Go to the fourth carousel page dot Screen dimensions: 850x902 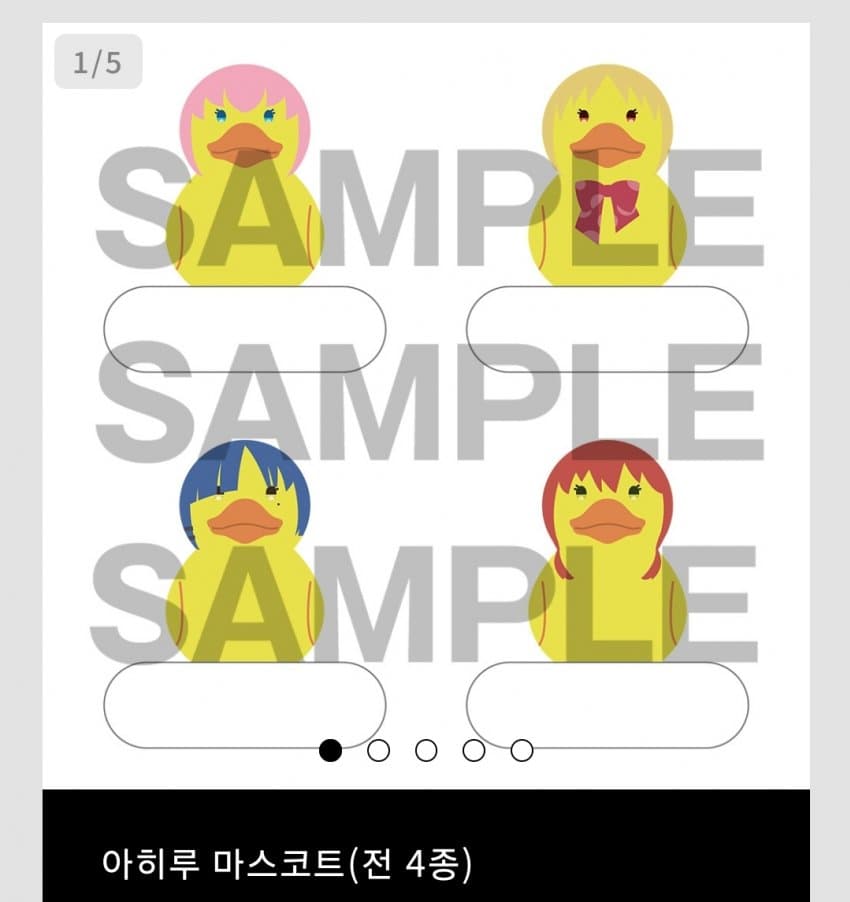474,750
